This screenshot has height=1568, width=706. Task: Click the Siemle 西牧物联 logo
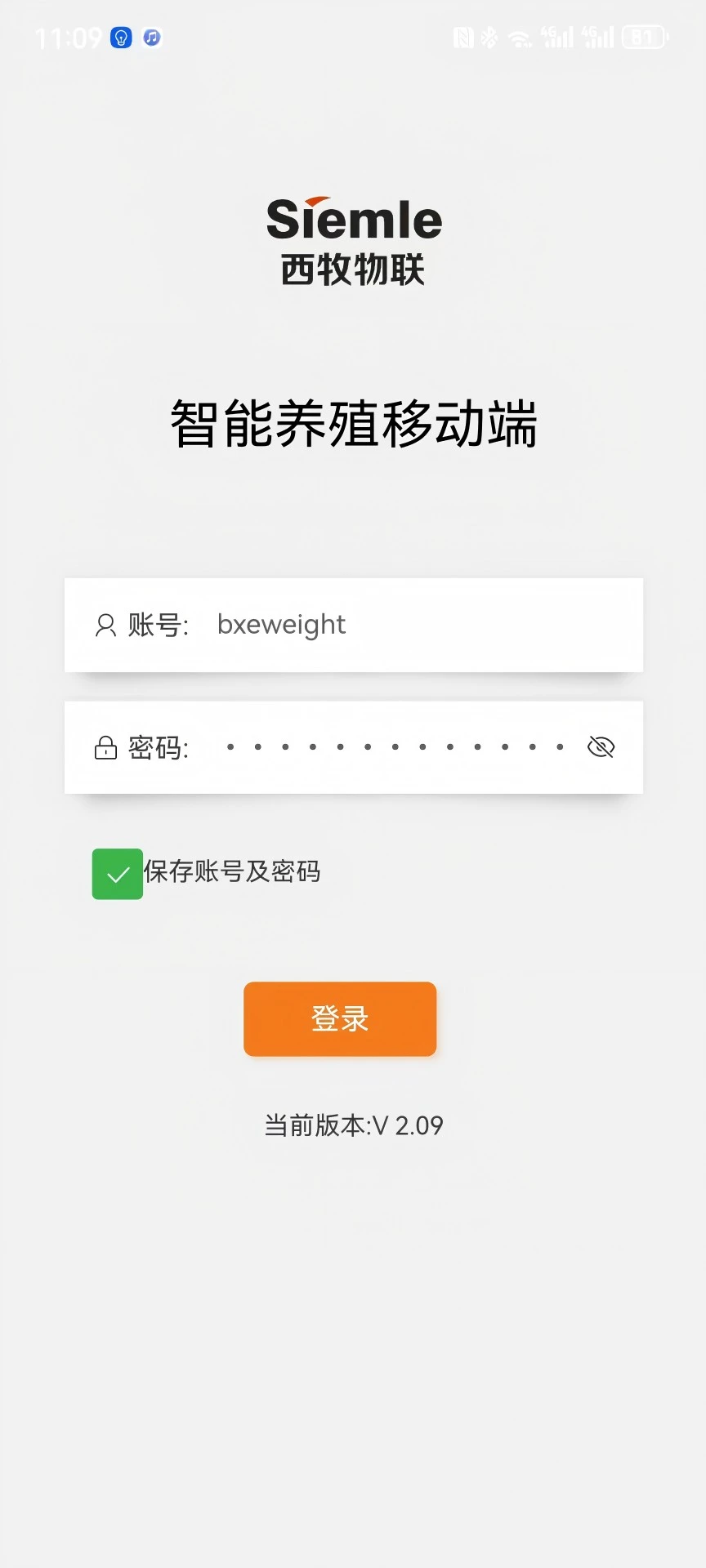pyautogui.click(x=353, y=237)
